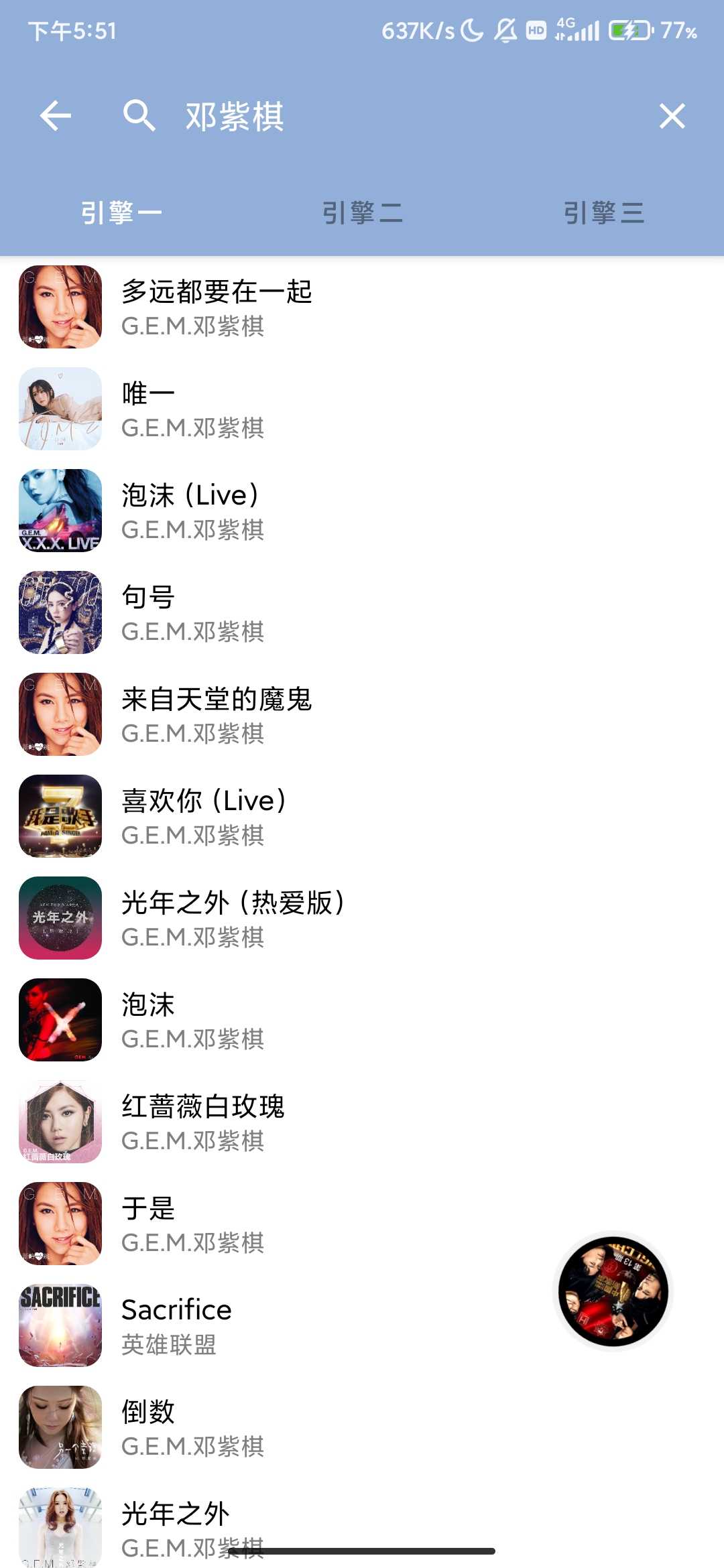Open the floating now-playing album disc

point(613,1291)
